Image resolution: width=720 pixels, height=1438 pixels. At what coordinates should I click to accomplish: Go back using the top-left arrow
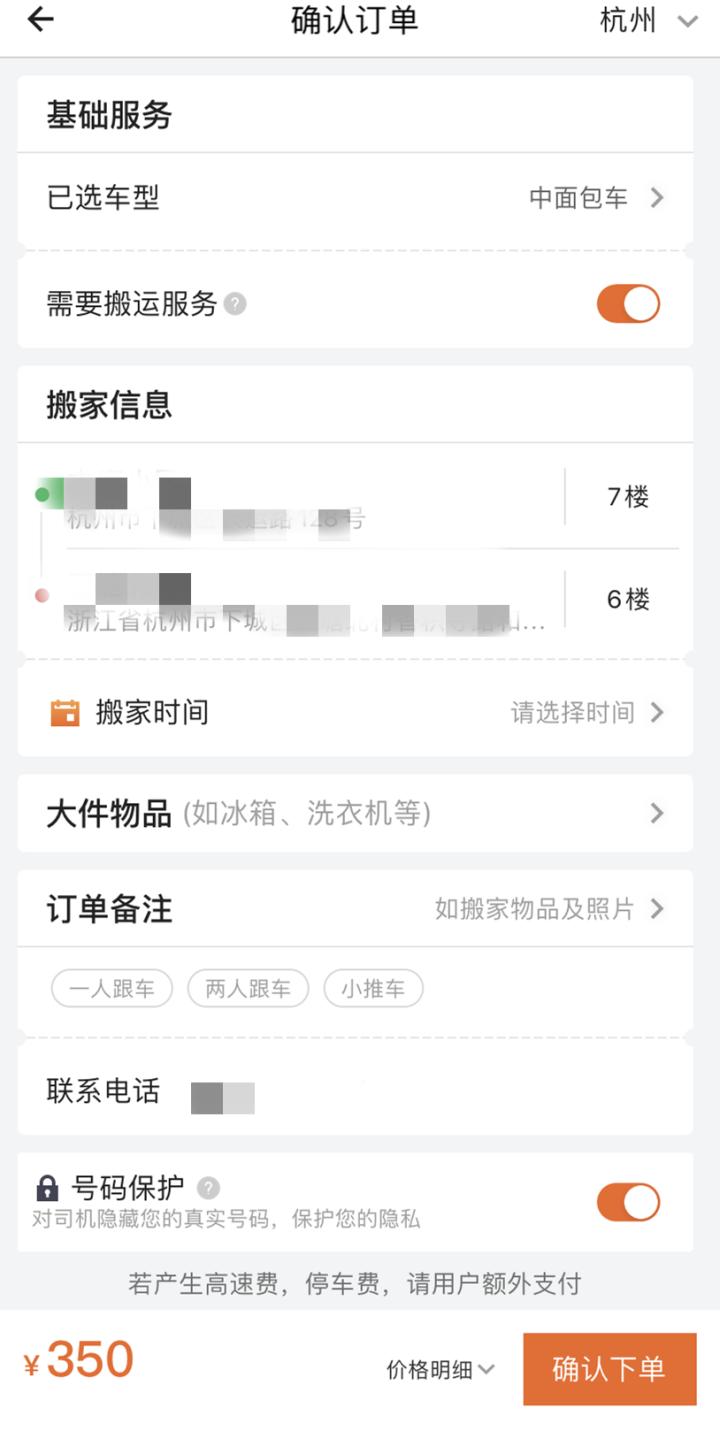click(40, 20)
